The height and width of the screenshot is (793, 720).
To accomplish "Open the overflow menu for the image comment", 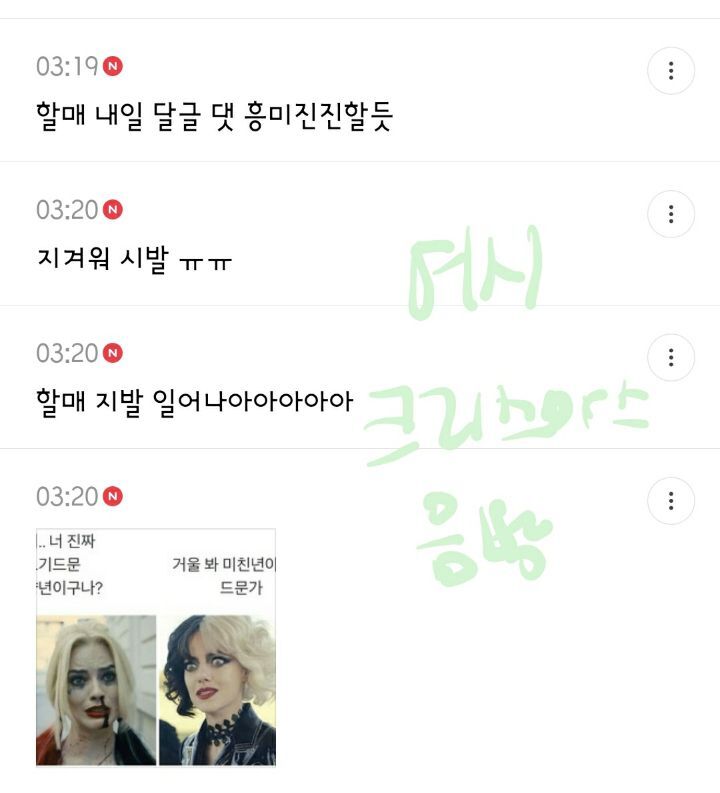I will coord(670,501).
